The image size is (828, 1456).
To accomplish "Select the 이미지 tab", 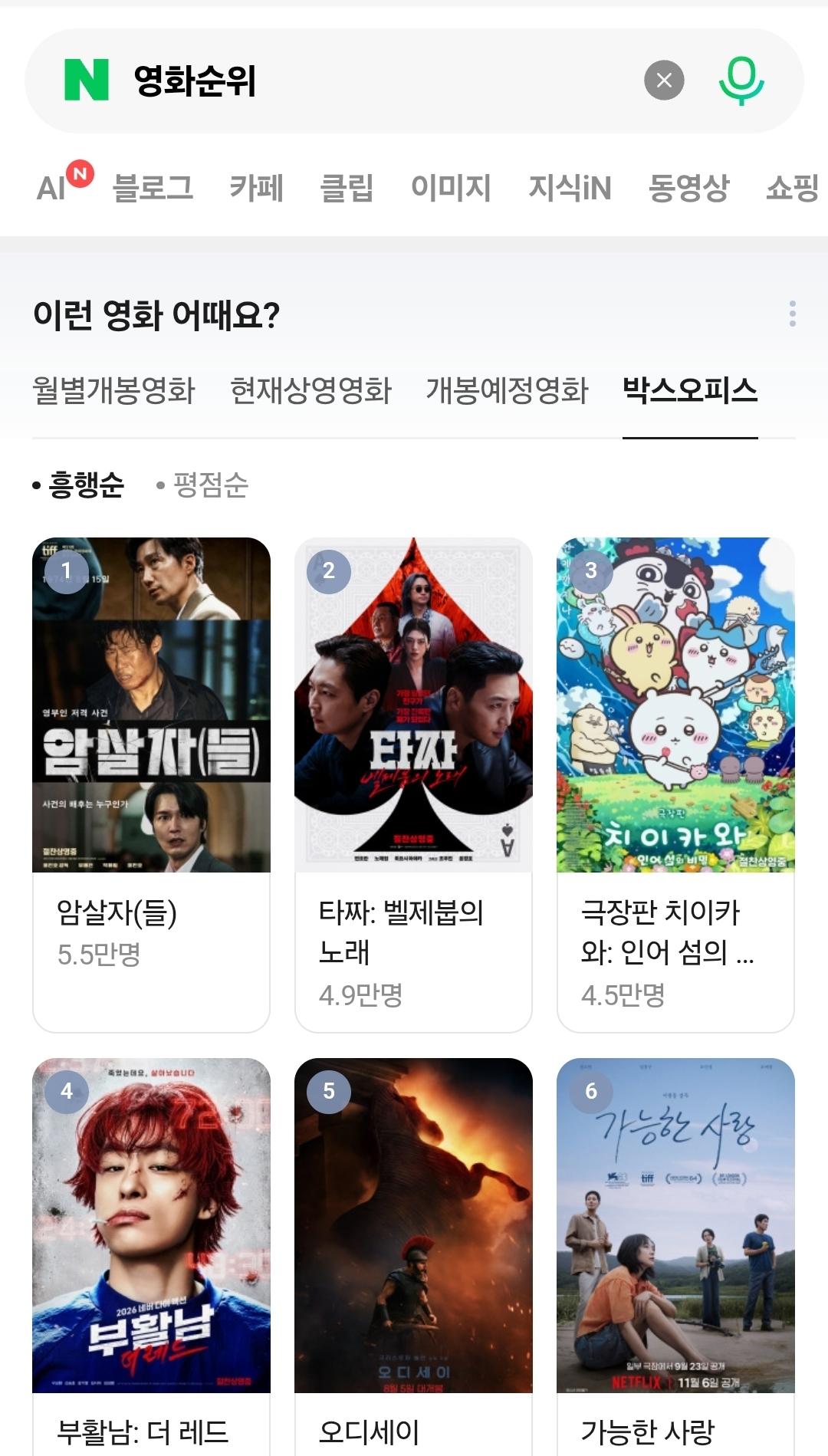I will pyautogui.click(x=451, y=188).
